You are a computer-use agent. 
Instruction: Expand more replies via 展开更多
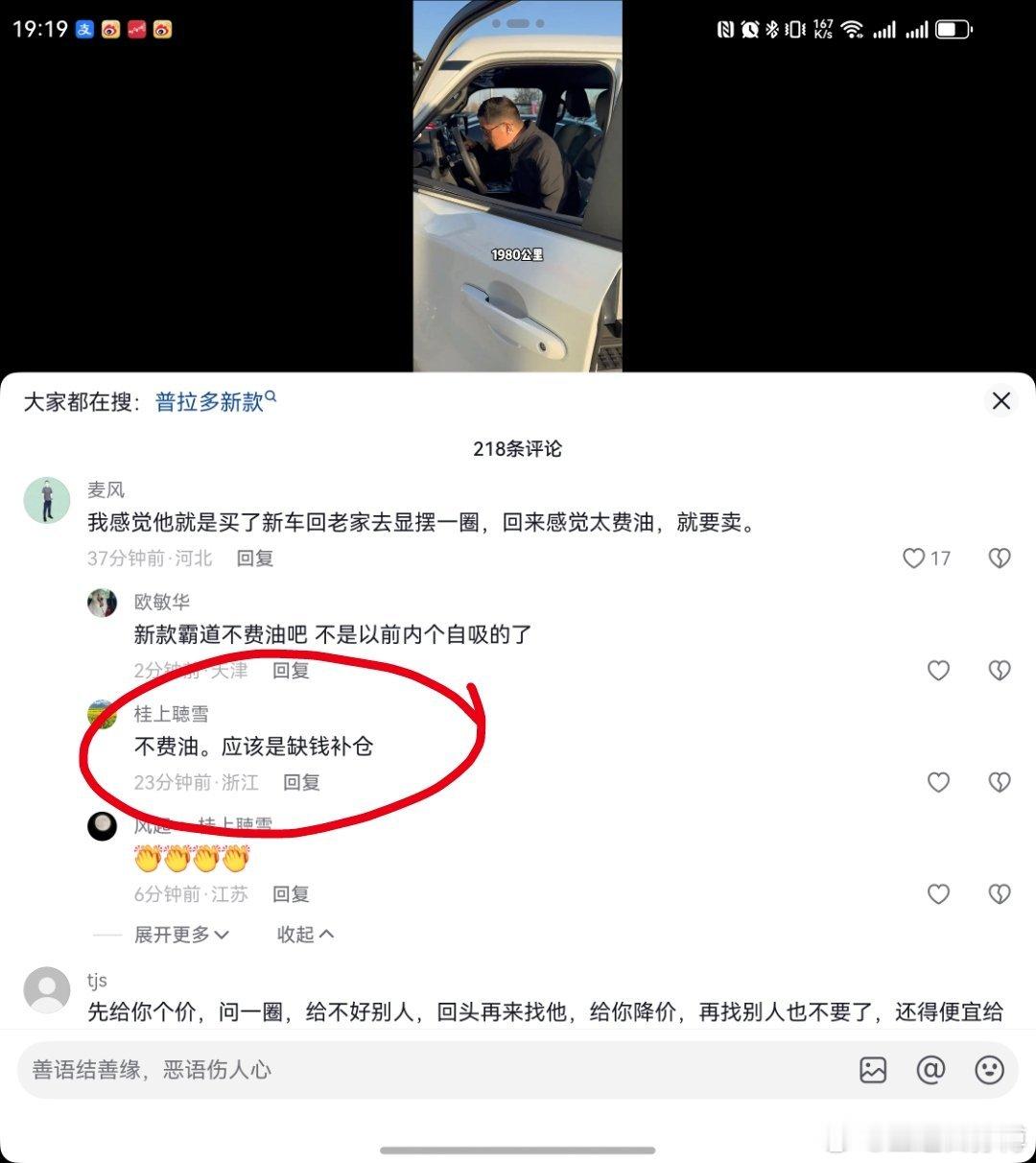click(182, 934)
